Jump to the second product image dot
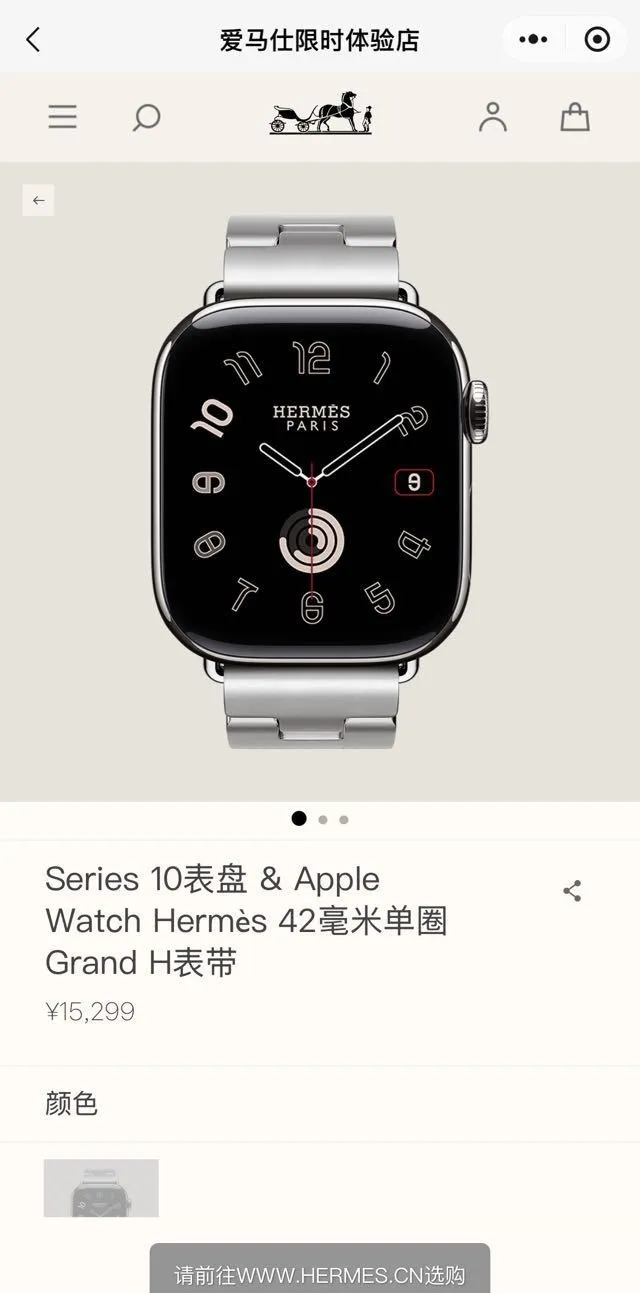The image size is (640, 1293). click(322, 819)
